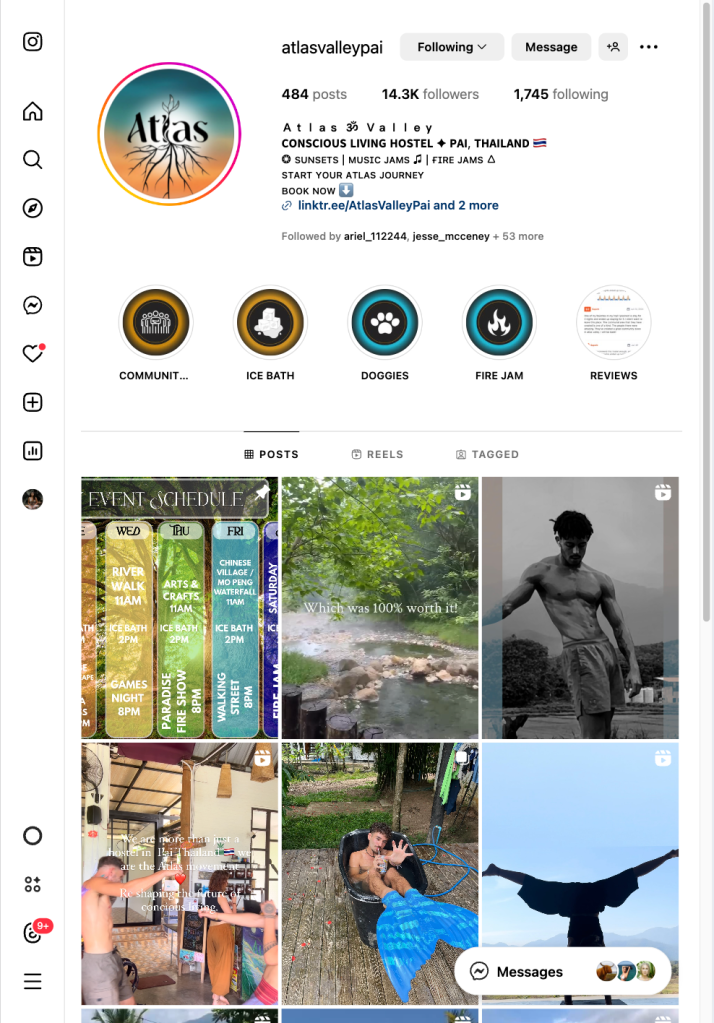Open the Explore compass
Viewport: 714px width, 1023px height.
(33, 208)
